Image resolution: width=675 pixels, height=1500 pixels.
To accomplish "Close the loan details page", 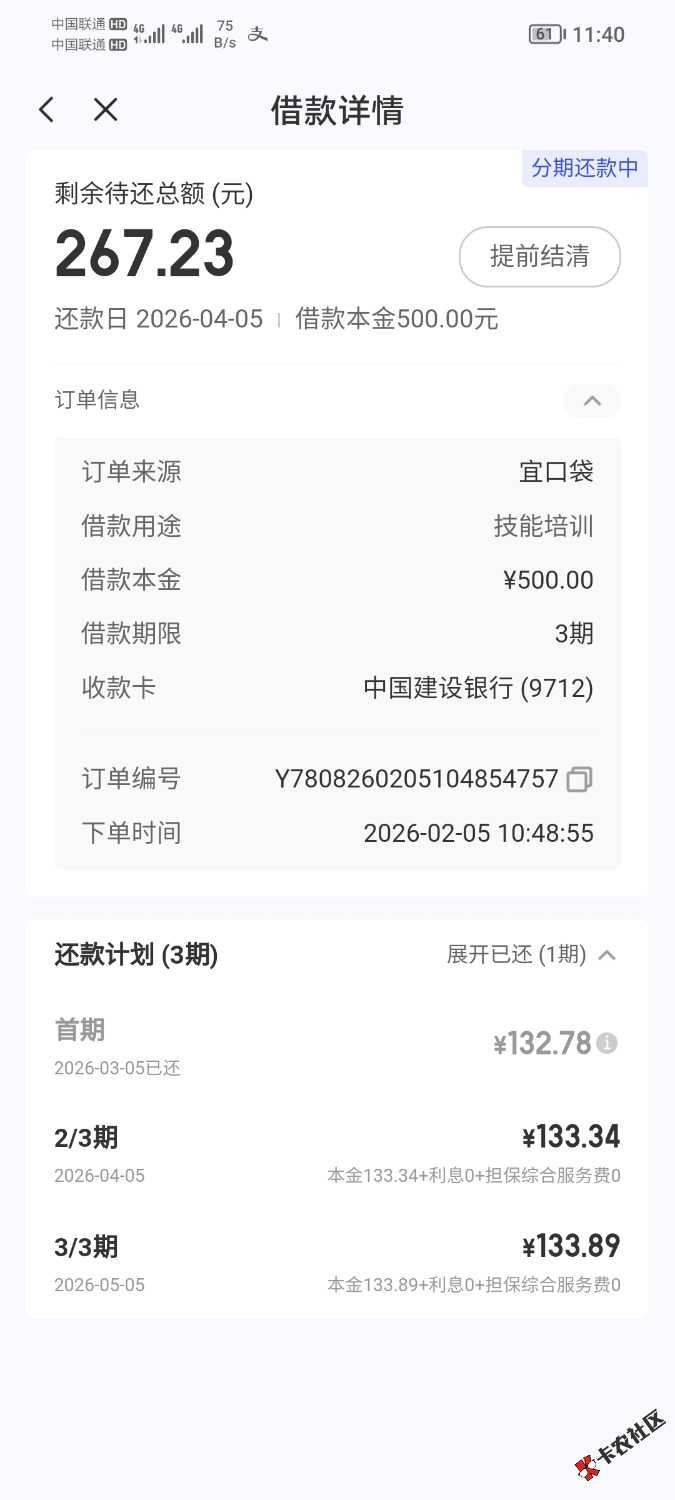I will 106,110.
